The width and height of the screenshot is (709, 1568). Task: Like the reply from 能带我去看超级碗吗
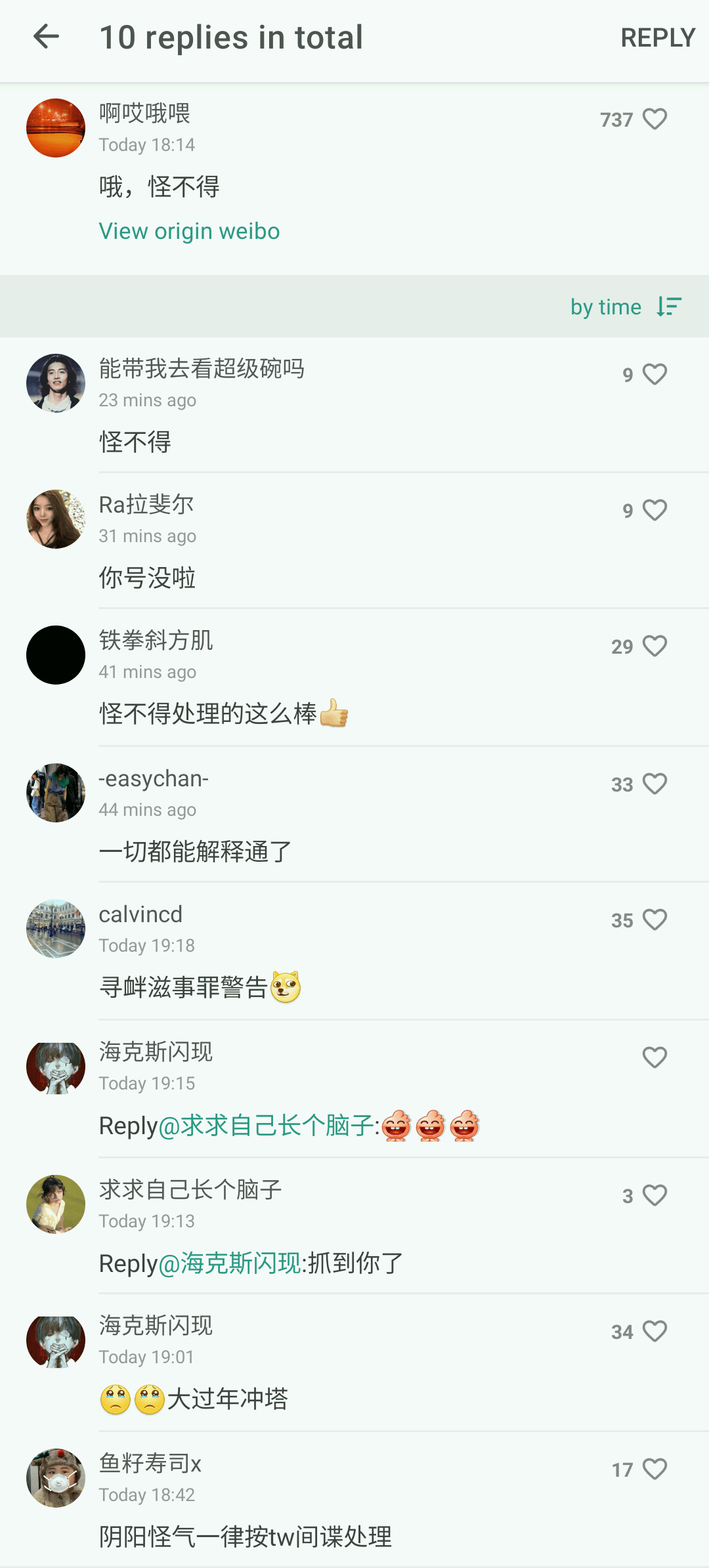[x=655, y=375]
